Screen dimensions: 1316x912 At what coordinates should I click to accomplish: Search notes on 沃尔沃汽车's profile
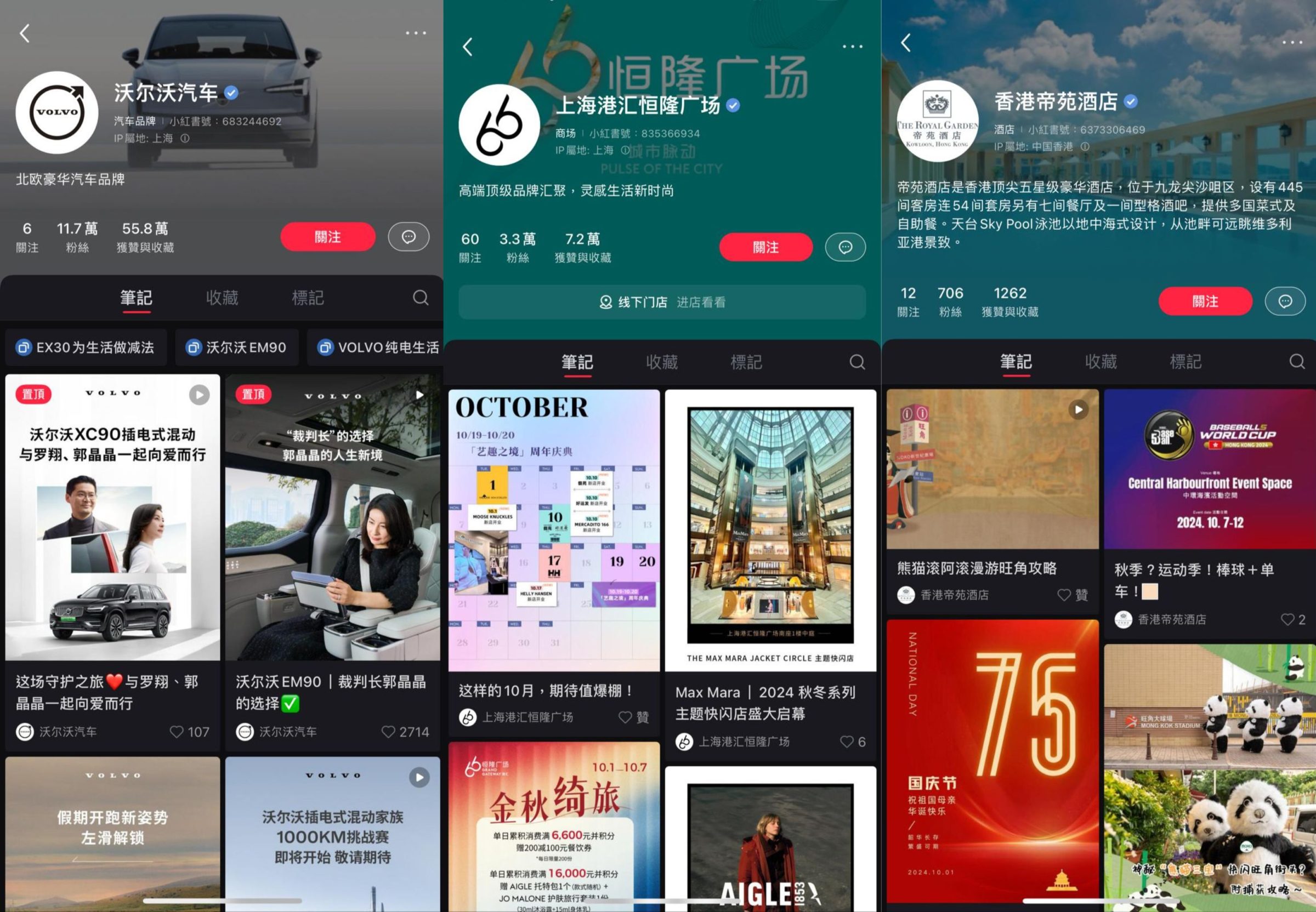pos(420,298)
